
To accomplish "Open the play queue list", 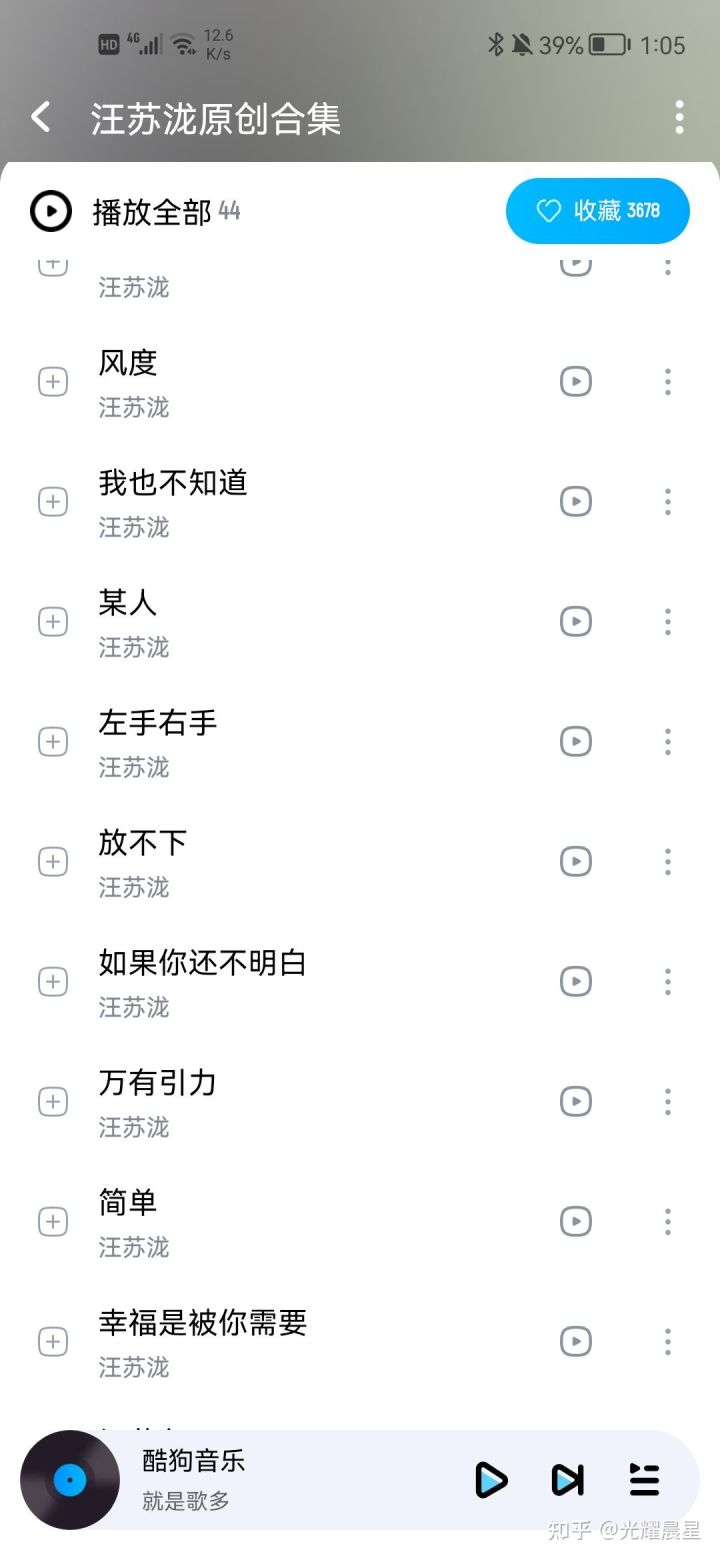I will click(644, 1480).
